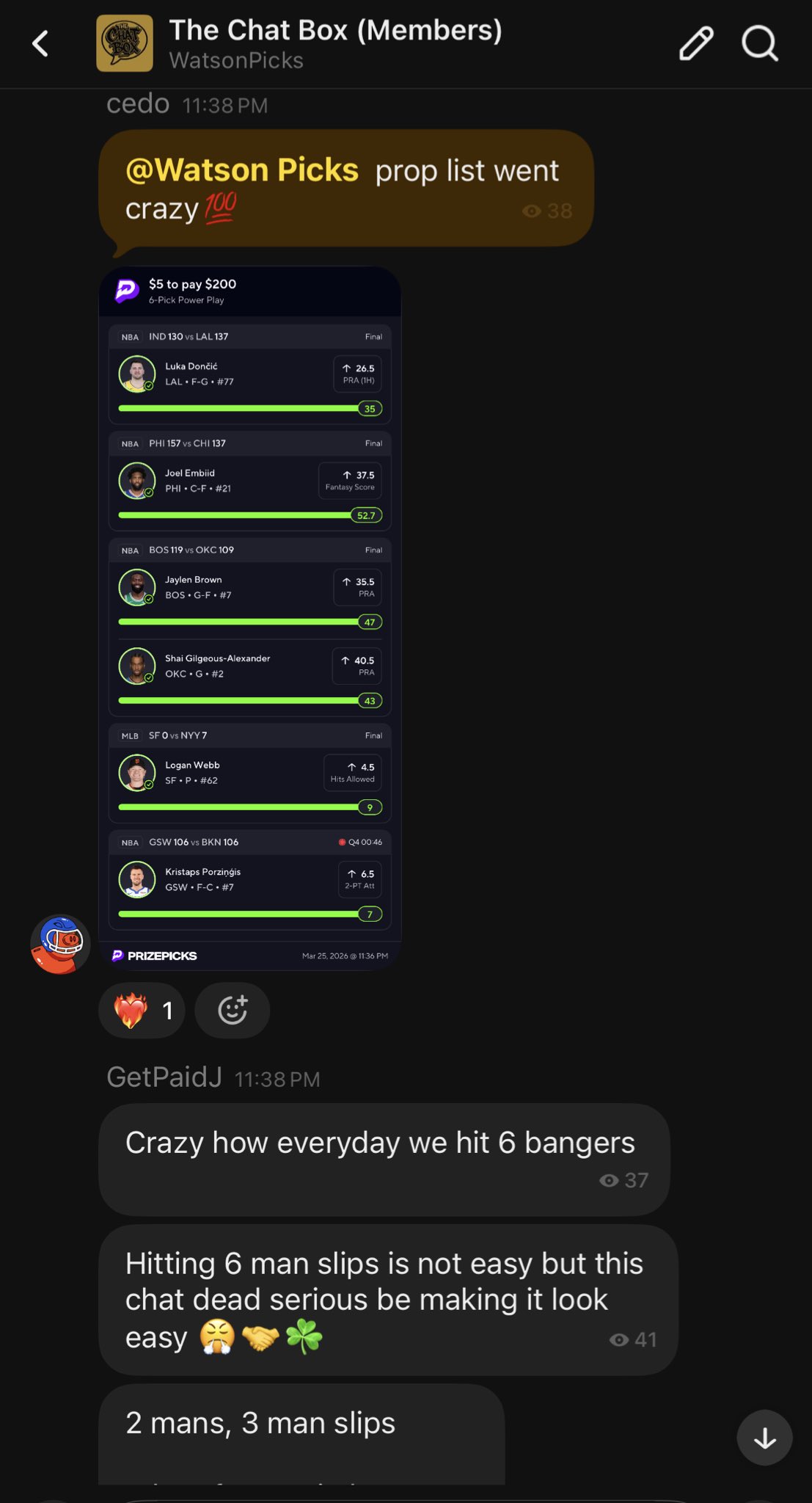
Task: Jump to latest messages with down arrow
Action: 764,1438
